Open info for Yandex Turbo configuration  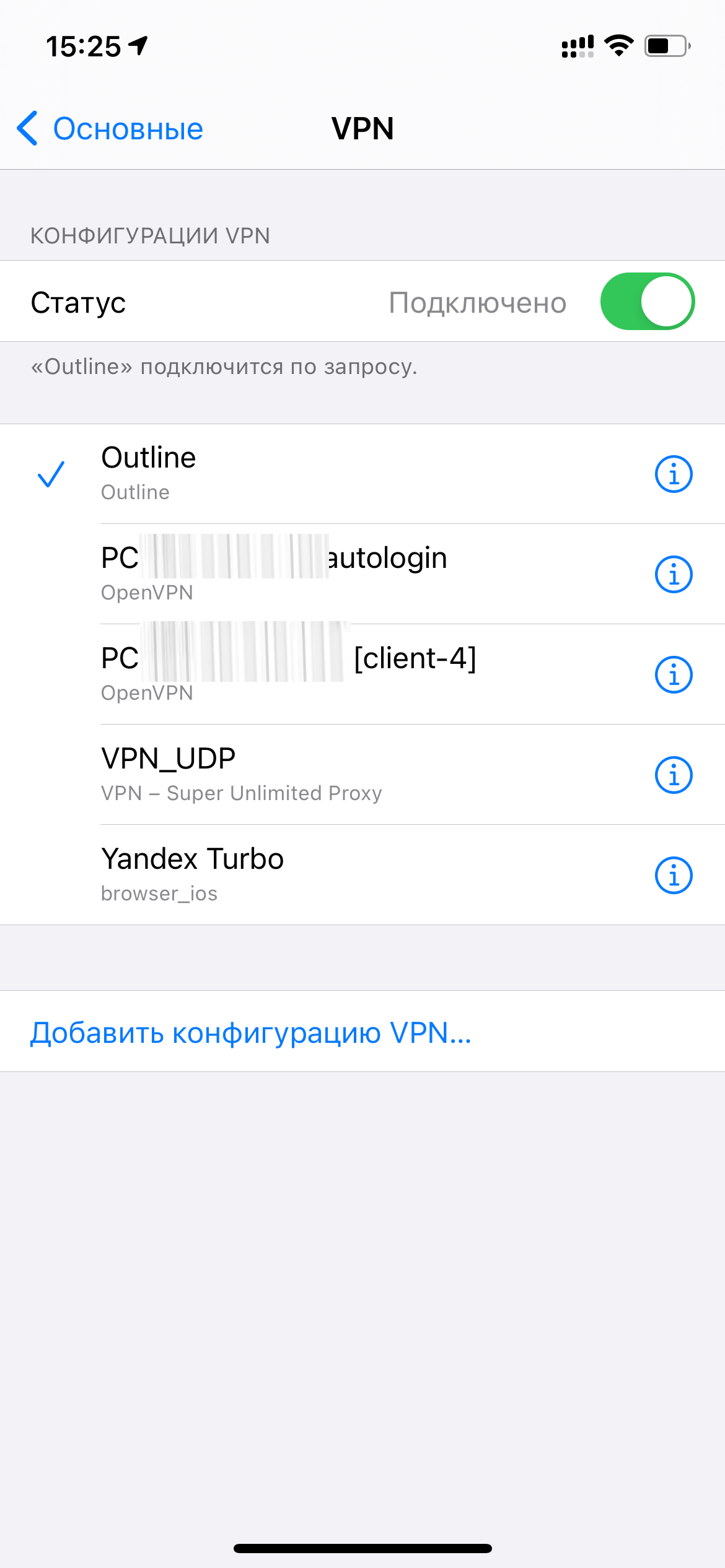(674, 876)
